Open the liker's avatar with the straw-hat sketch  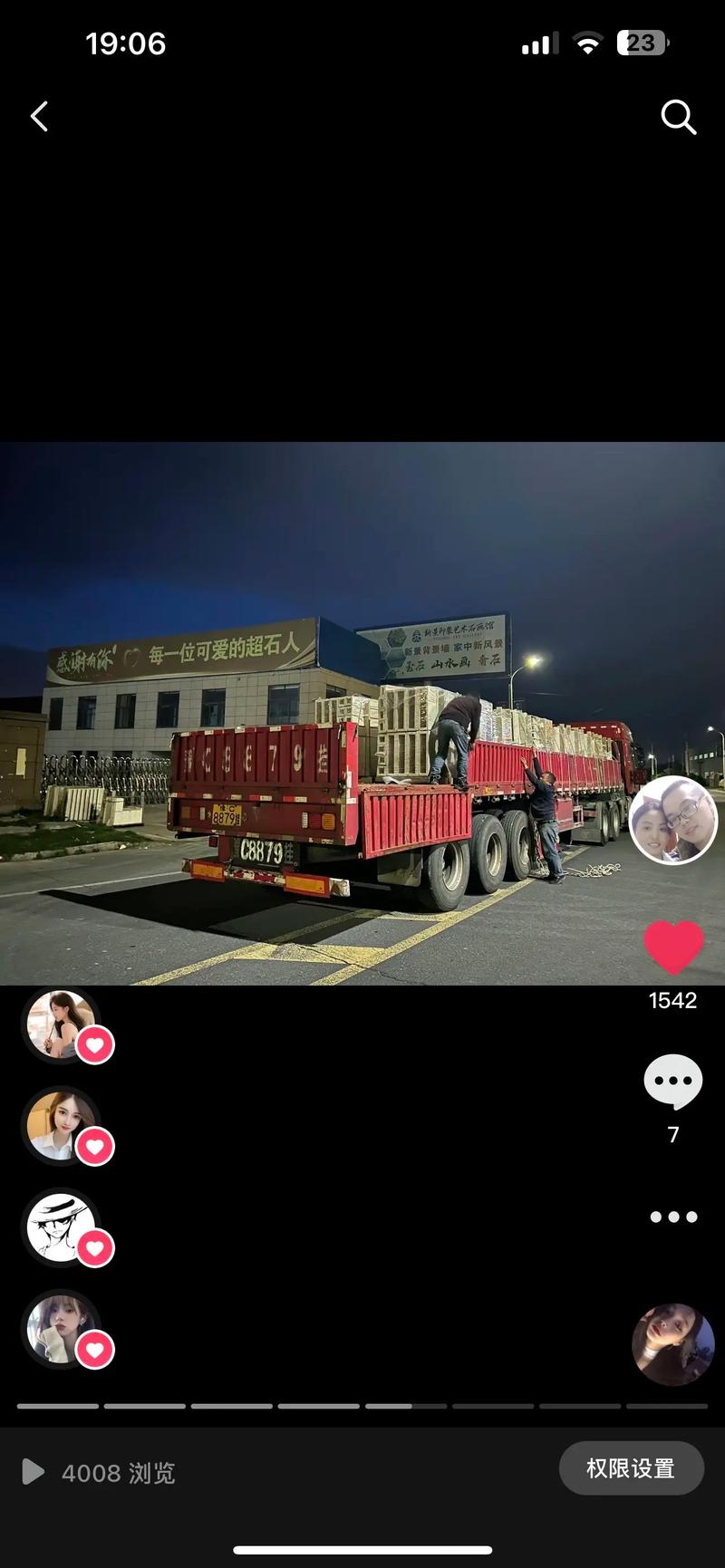(x=61, y=1227)
